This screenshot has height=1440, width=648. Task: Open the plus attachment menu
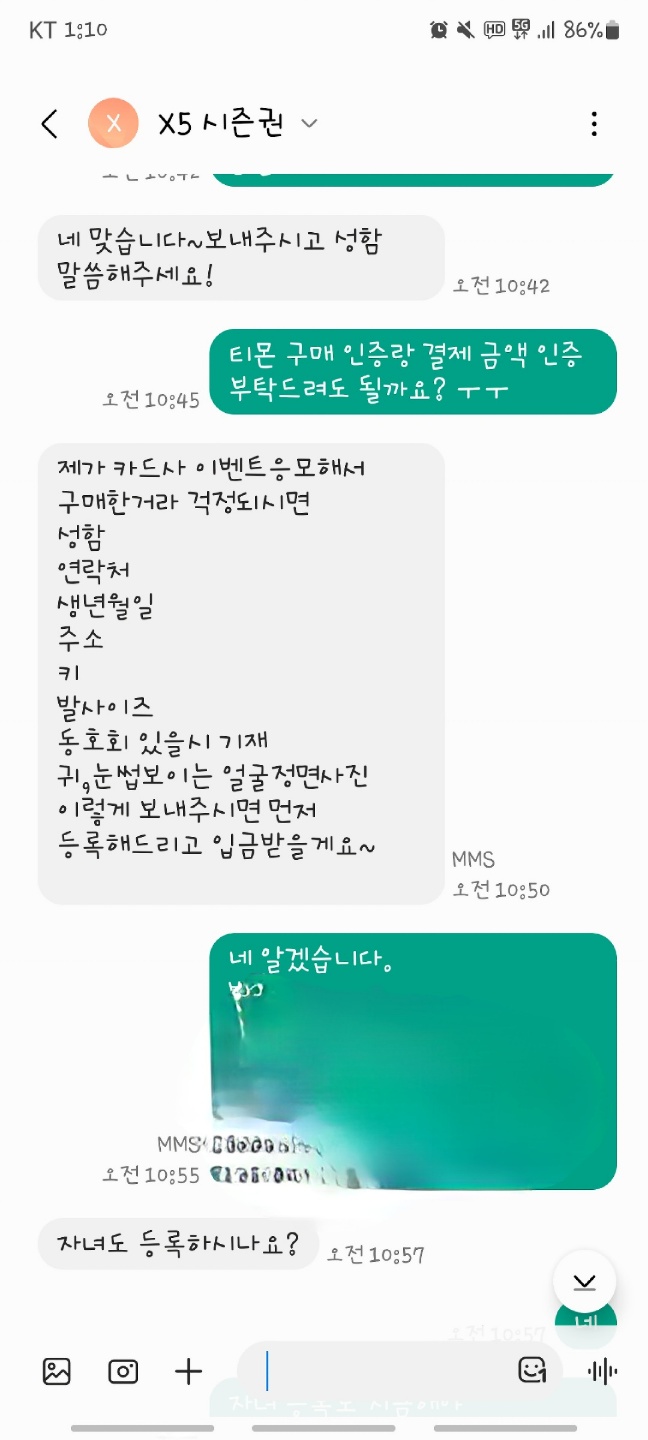[188, 1371]
